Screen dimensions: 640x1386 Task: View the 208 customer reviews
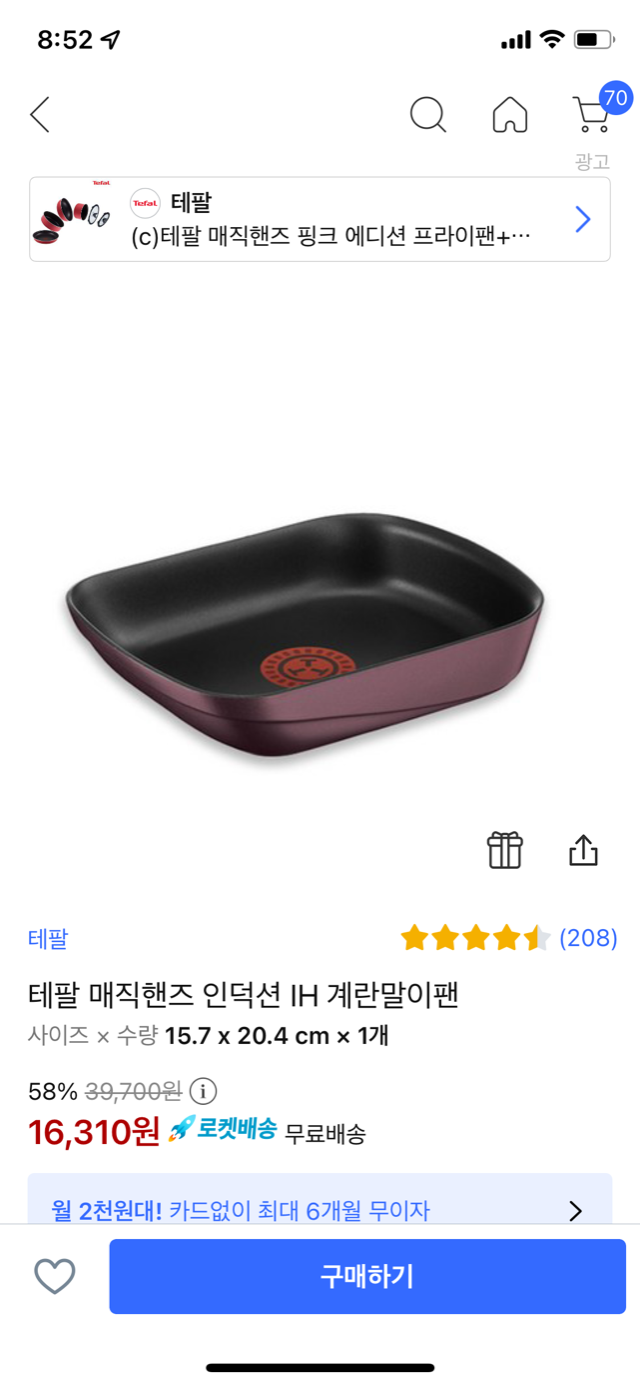pyautogui.click(x=588, y=938)
